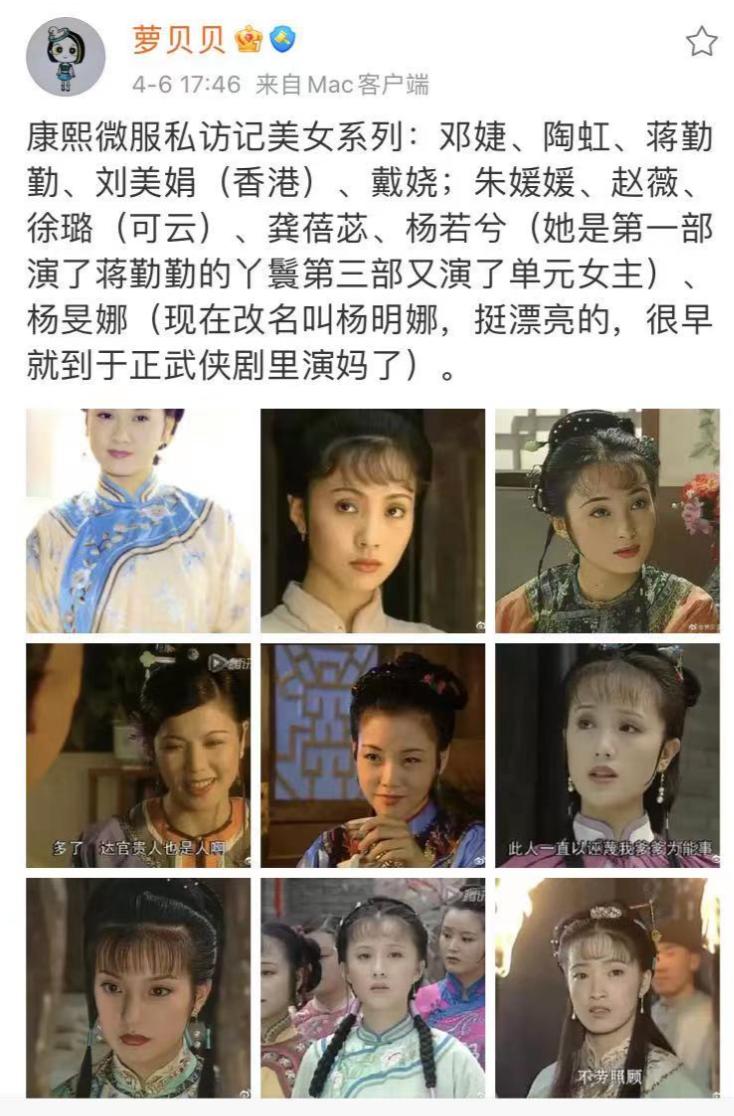Viewport: 734px width, 1116px height.
Task: View the photo captioned 达官贵人也是人
Action: (138, 755)
